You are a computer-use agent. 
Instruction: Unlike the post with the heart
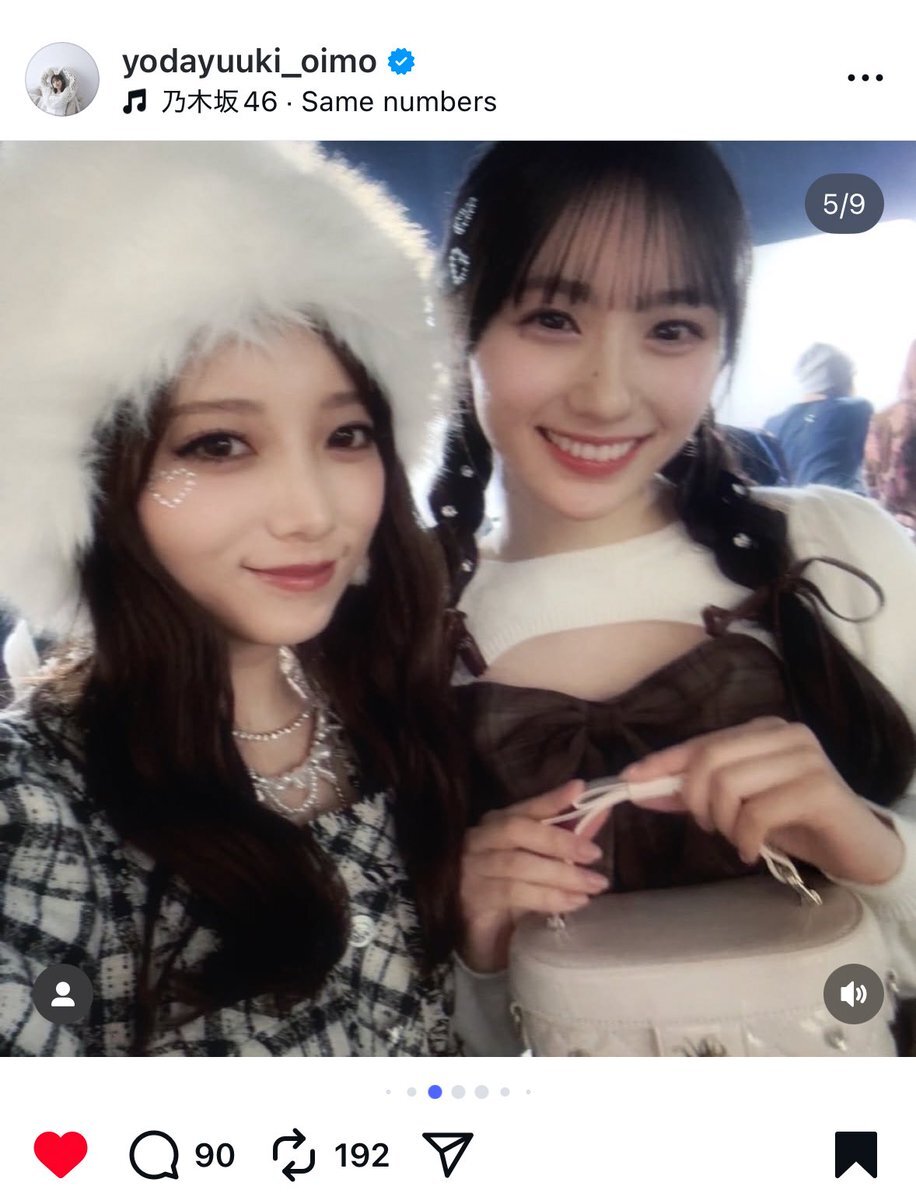tap(61, 1155)
